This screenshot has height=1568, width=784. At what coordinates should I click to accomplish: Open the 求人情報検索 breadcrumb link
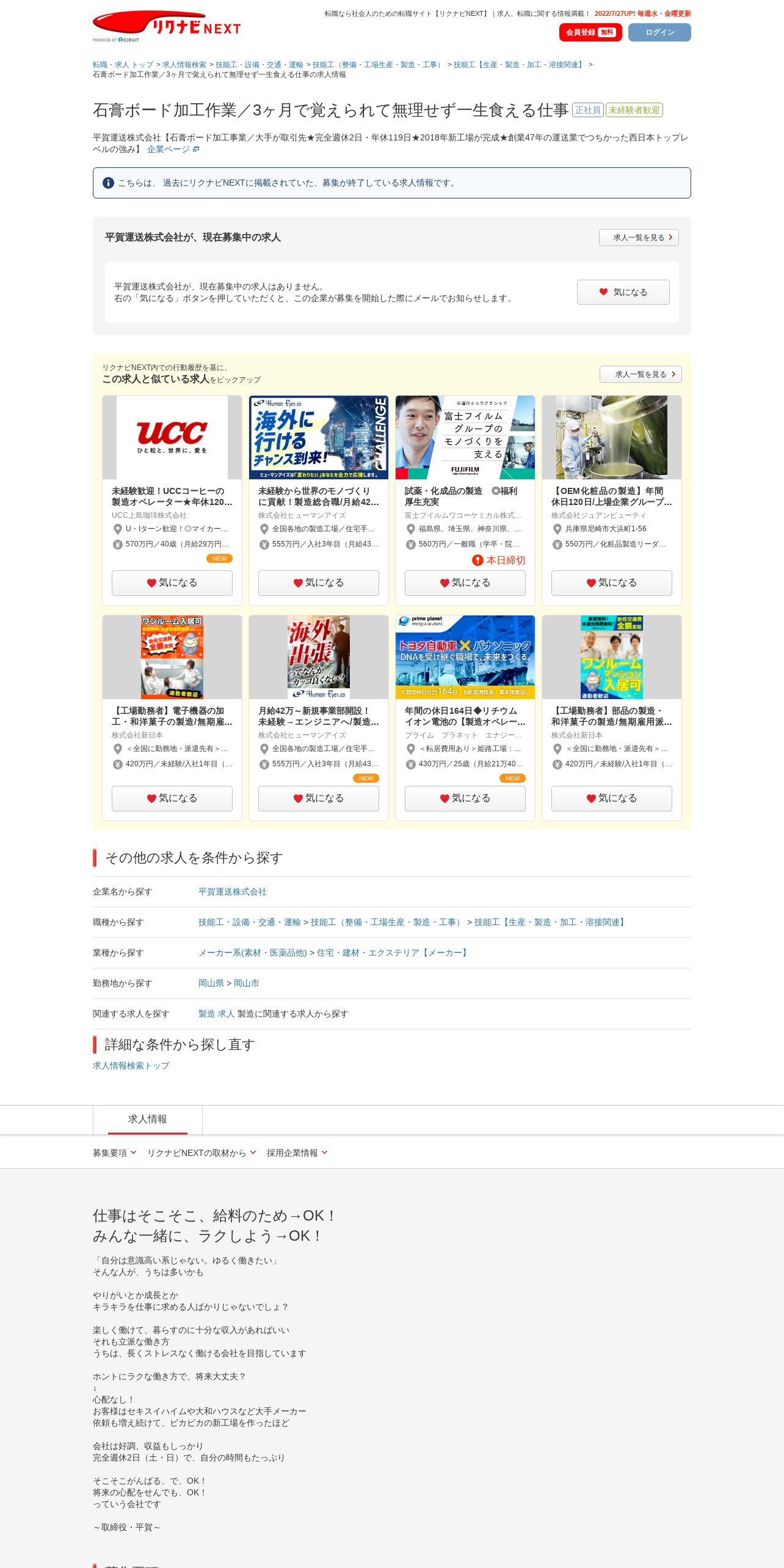point(184,65)
